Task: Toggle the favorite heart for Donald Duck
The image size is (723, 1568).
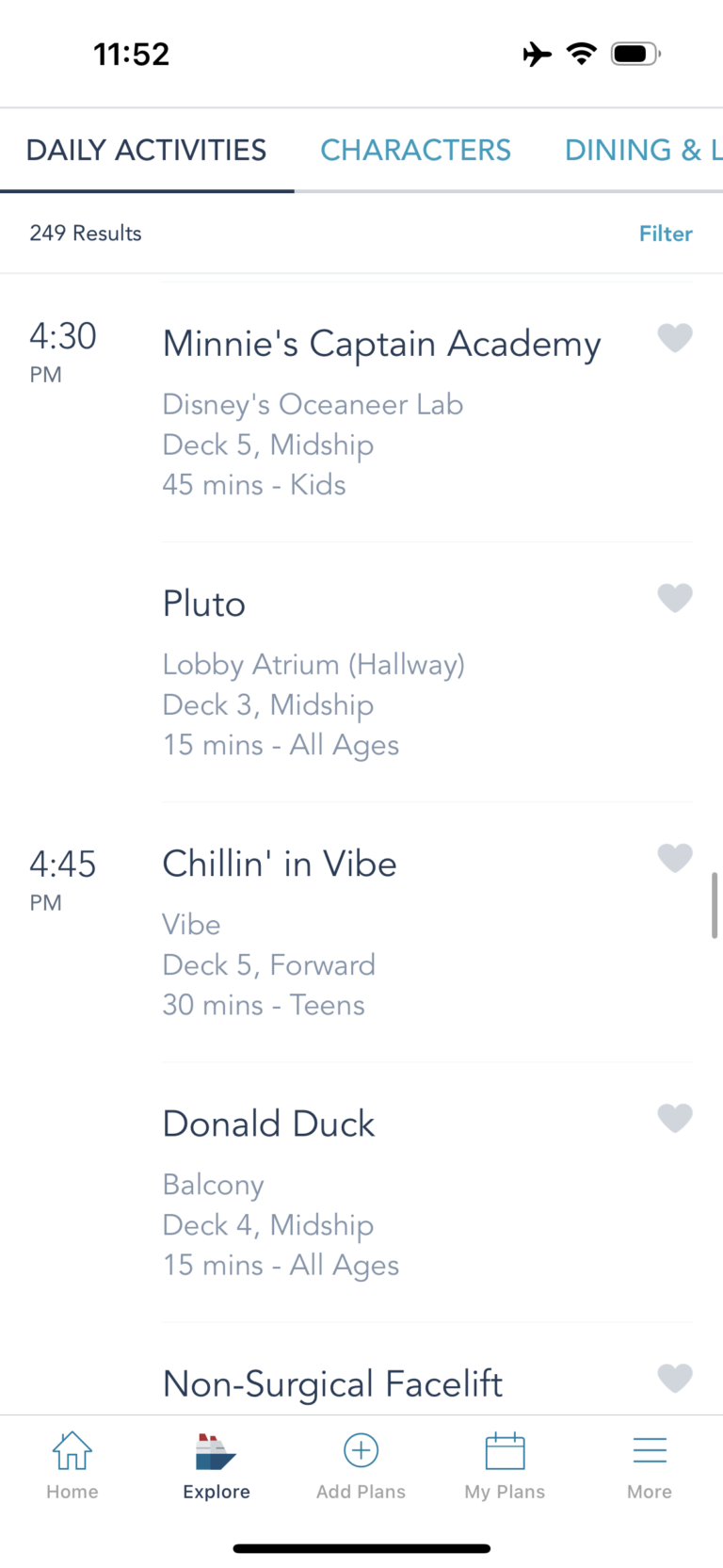Action: click(x=675, y=1118)
